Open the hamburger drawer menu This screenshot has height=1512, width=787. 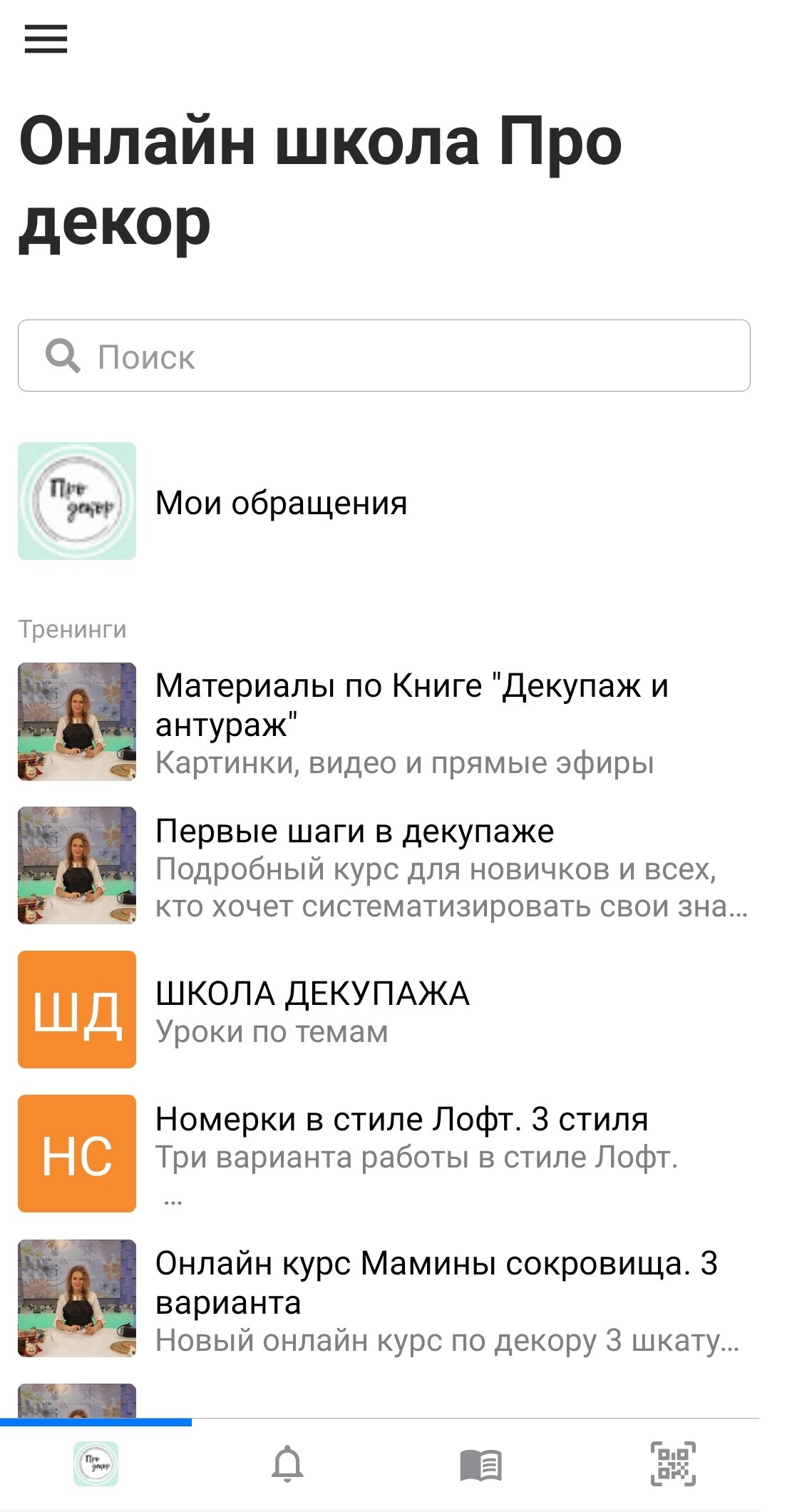[x=46, y=39]
